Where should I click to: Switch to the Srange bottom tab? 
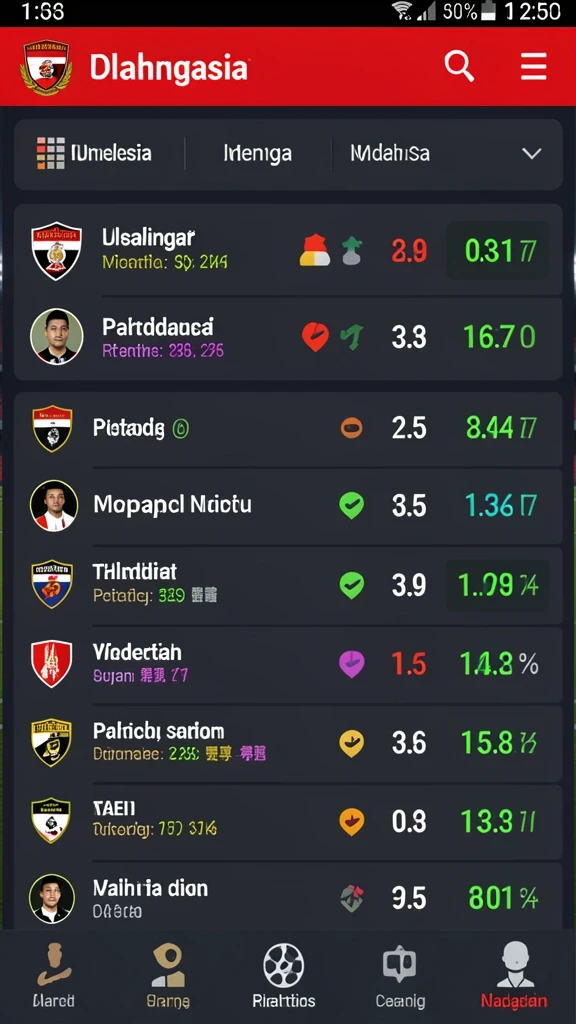click(x=168, y=976)
